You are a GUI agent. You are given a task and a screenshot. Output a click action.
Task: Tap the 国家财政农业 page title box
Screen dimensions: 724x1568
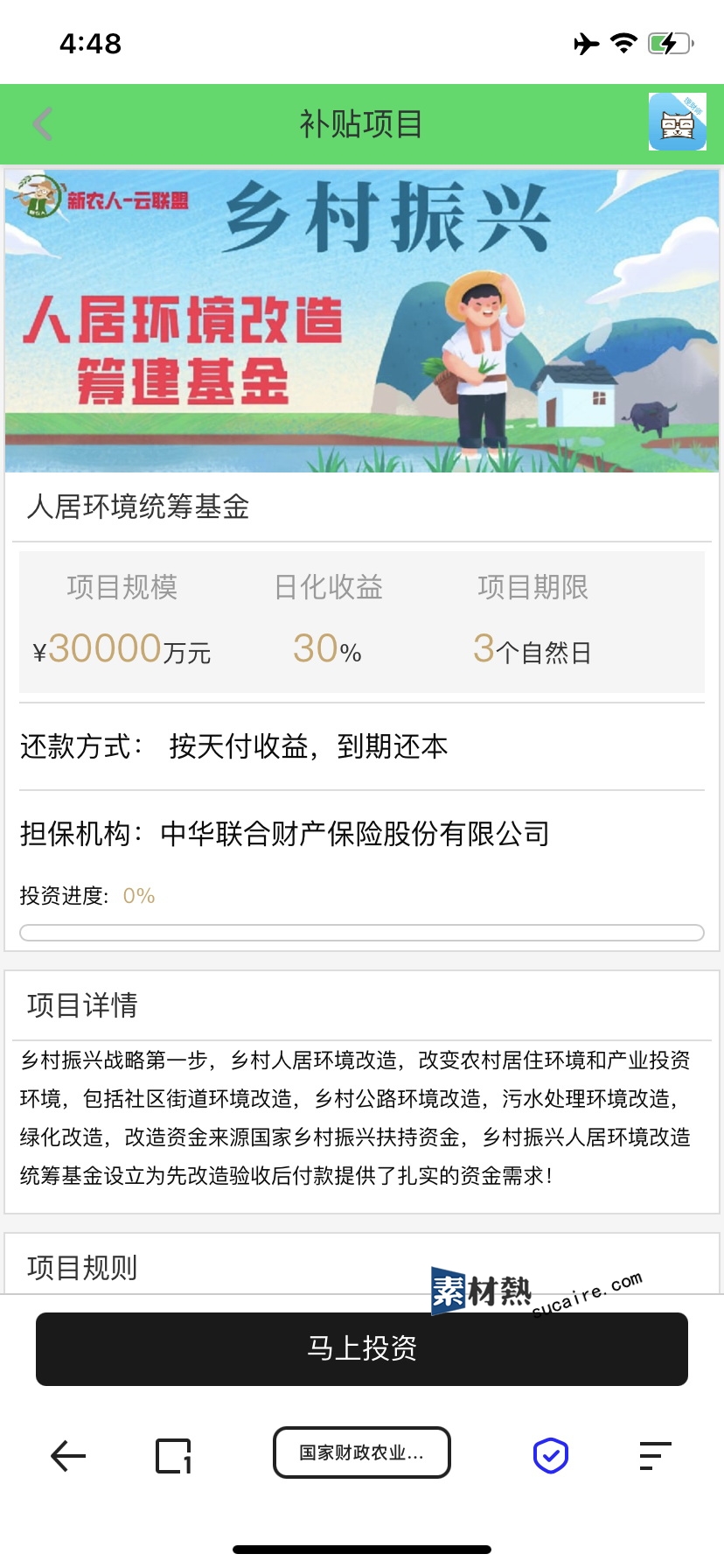coord(362,1452)
